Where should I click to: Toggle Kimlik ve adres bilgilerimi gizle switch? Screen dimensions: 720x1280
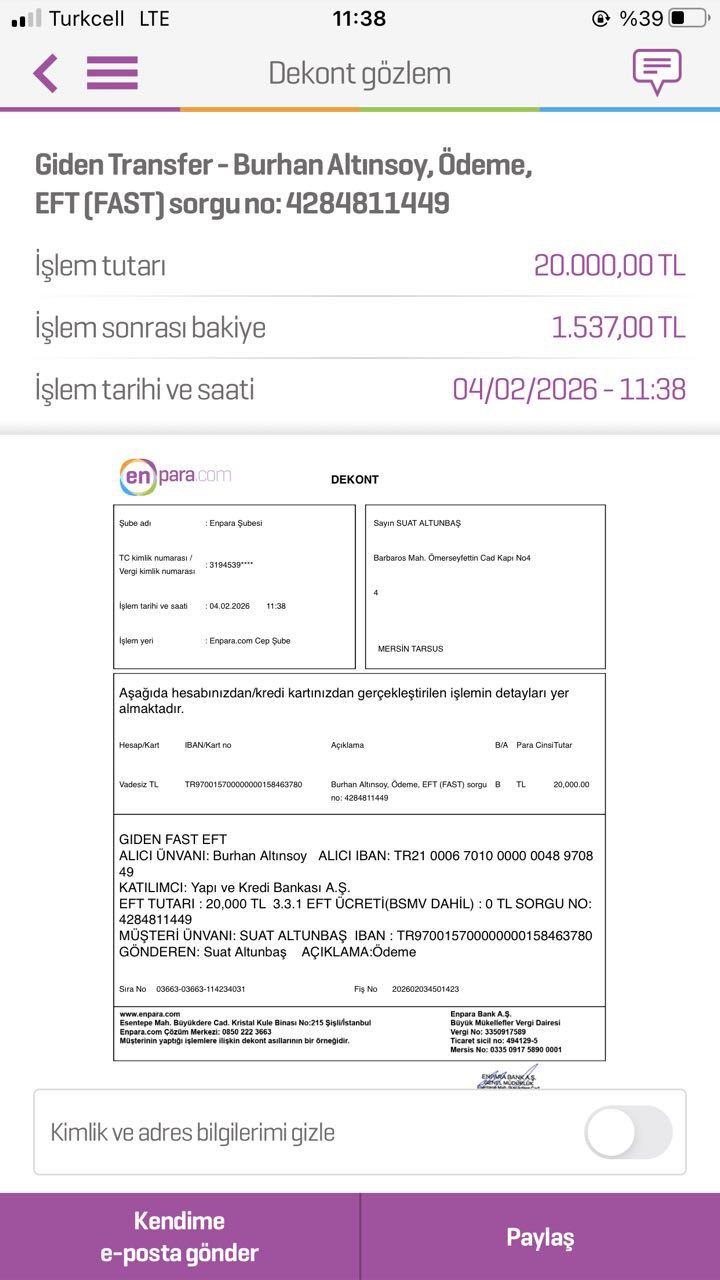point(628,1132)
